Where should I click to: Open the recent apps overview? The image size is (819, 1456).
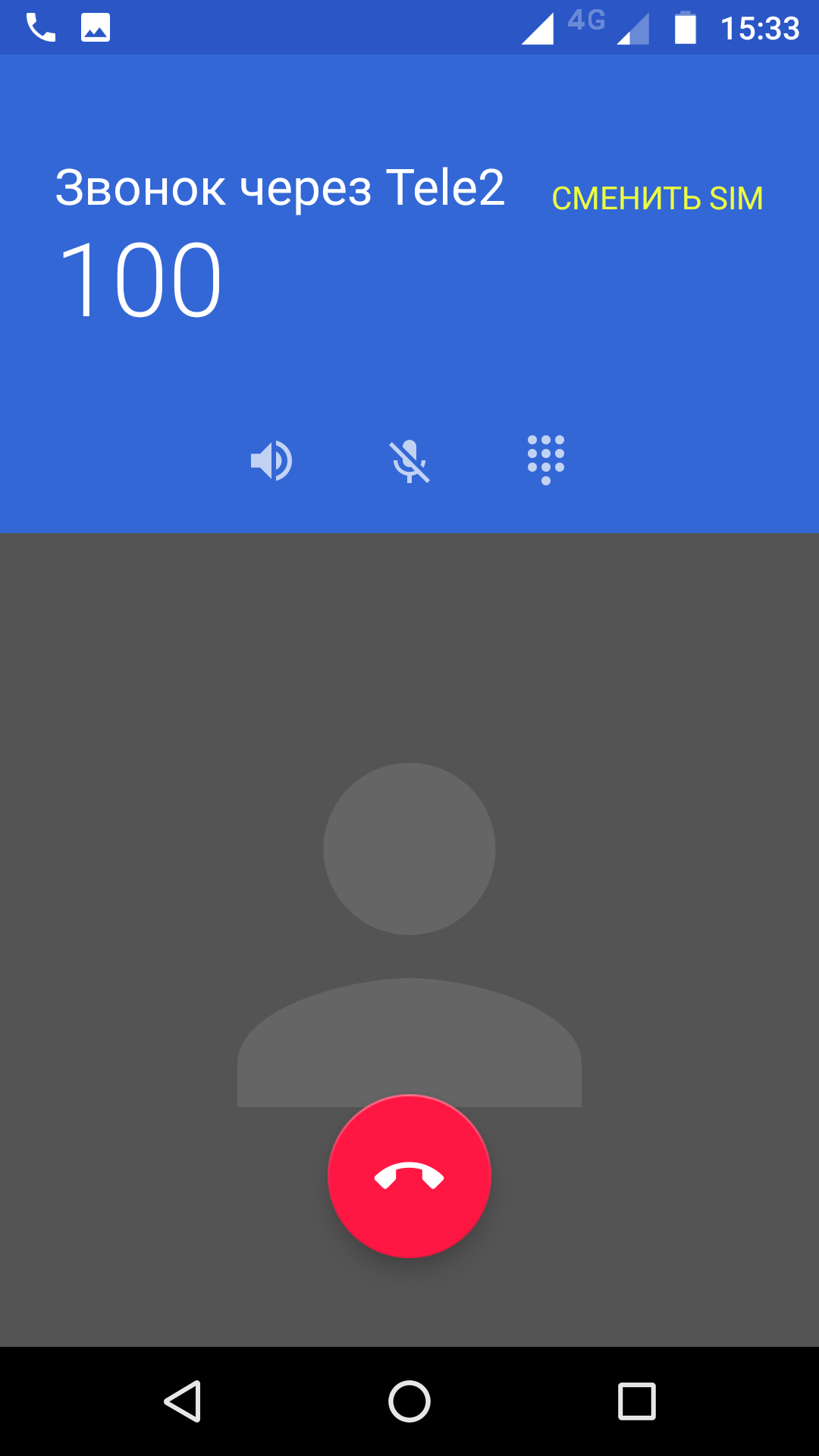click(636, 1401)
